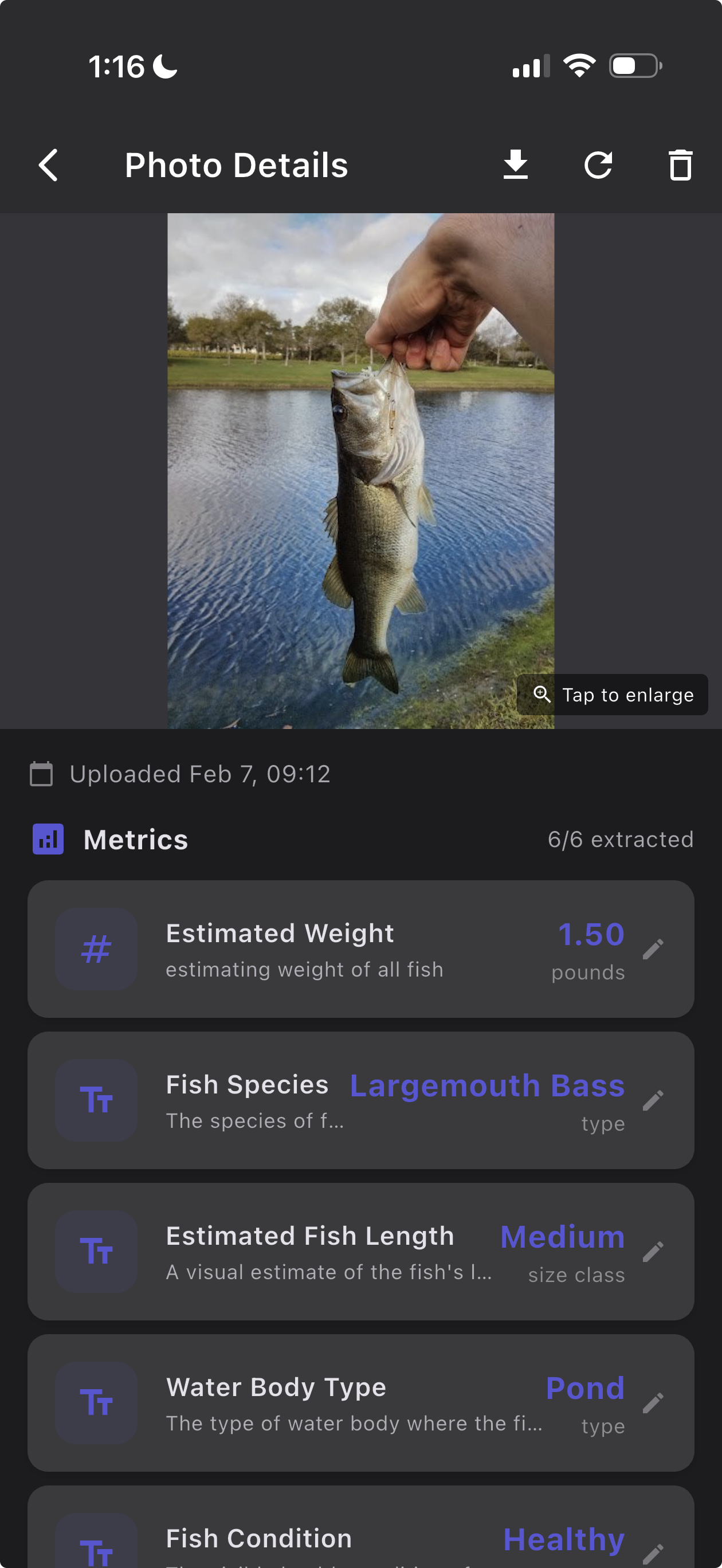This screenshot has width=722, height=1568.
Task: Edit the Estimated Weight value
Action: 654,950
